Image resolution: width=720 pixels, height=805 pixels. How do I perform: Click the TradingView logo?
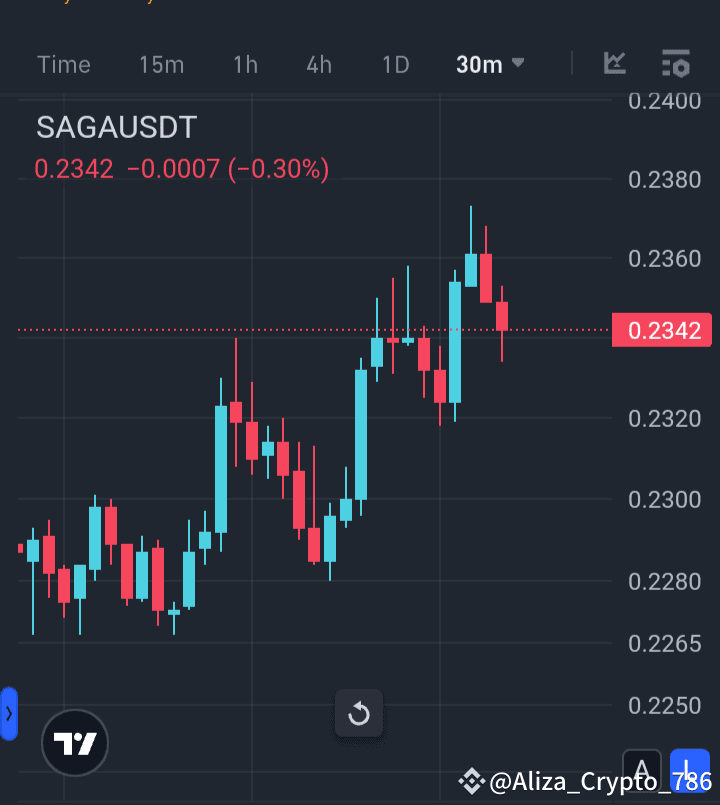click(x=74, y=742)
